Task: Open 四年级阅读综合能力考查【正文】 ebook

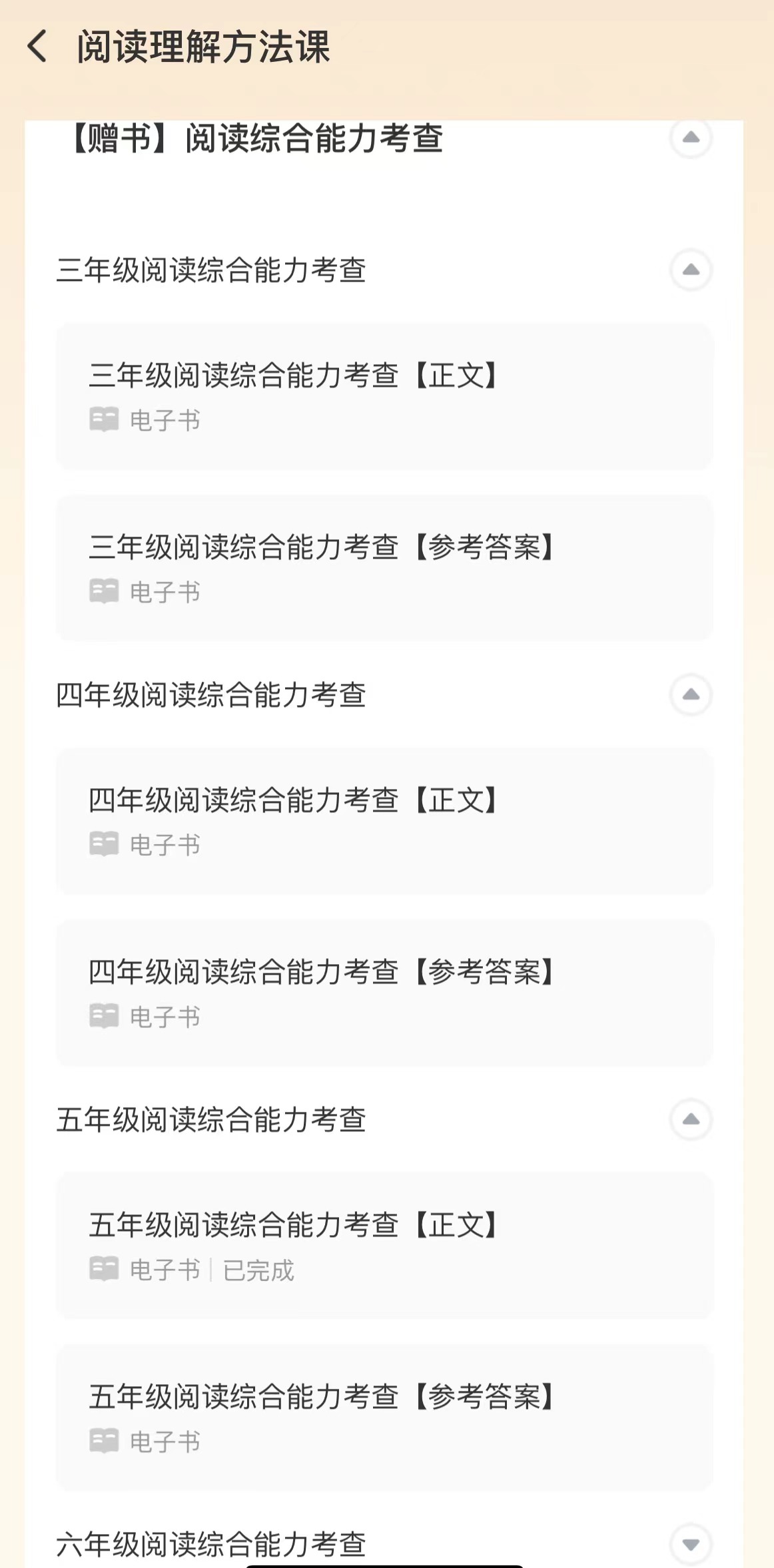Action: pos(384,821)
